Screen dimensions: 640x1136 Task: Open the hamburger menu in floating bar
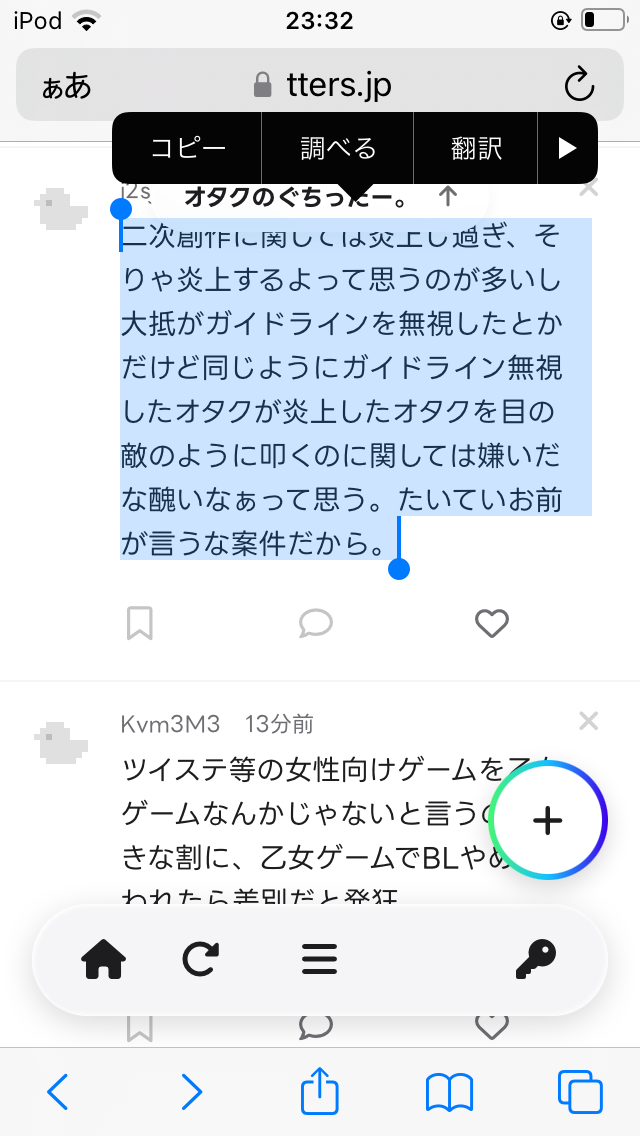tap(319, 961)
